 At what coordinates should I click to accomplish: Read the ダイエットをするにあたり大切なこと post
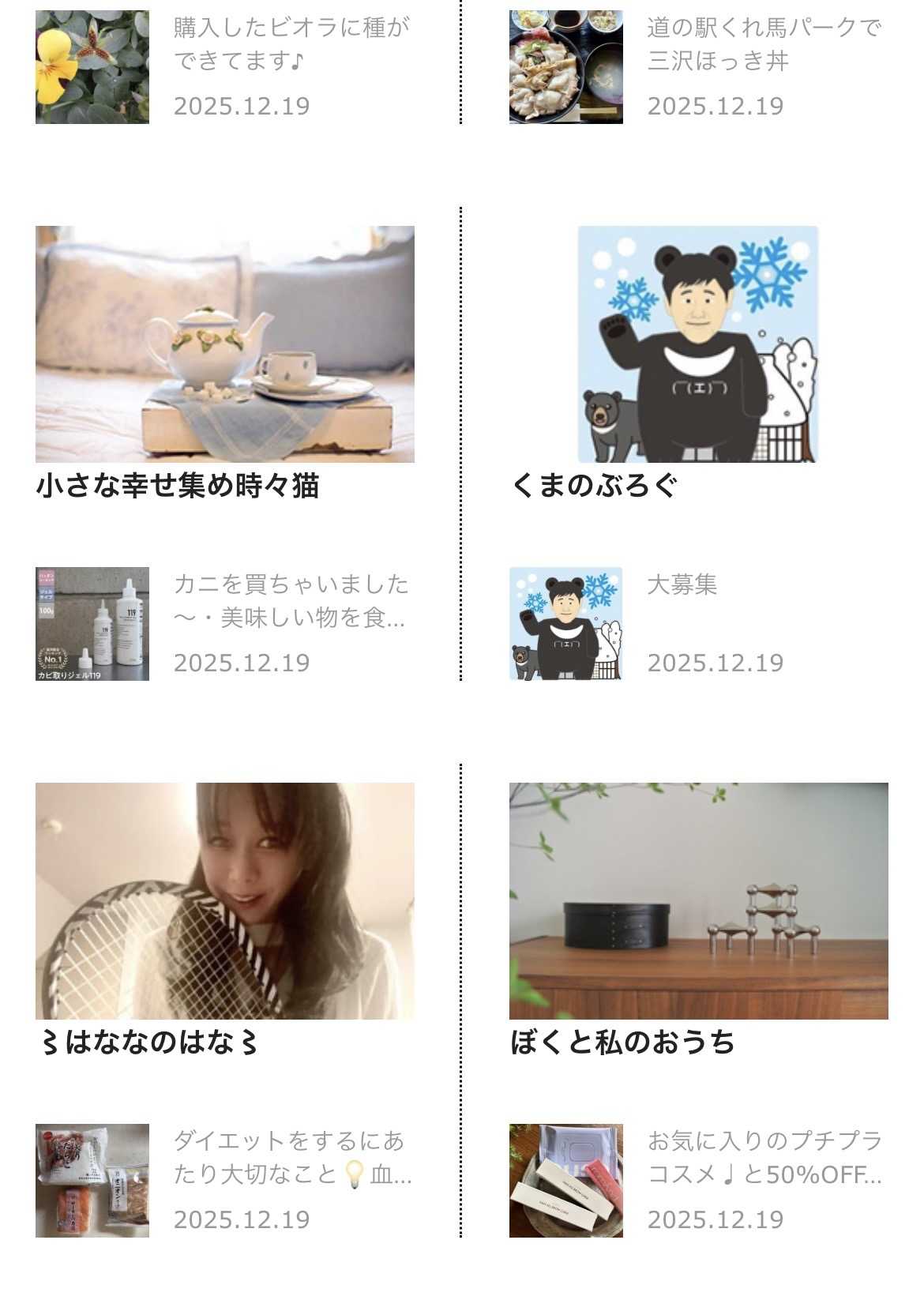click(x=291, y=1157)
